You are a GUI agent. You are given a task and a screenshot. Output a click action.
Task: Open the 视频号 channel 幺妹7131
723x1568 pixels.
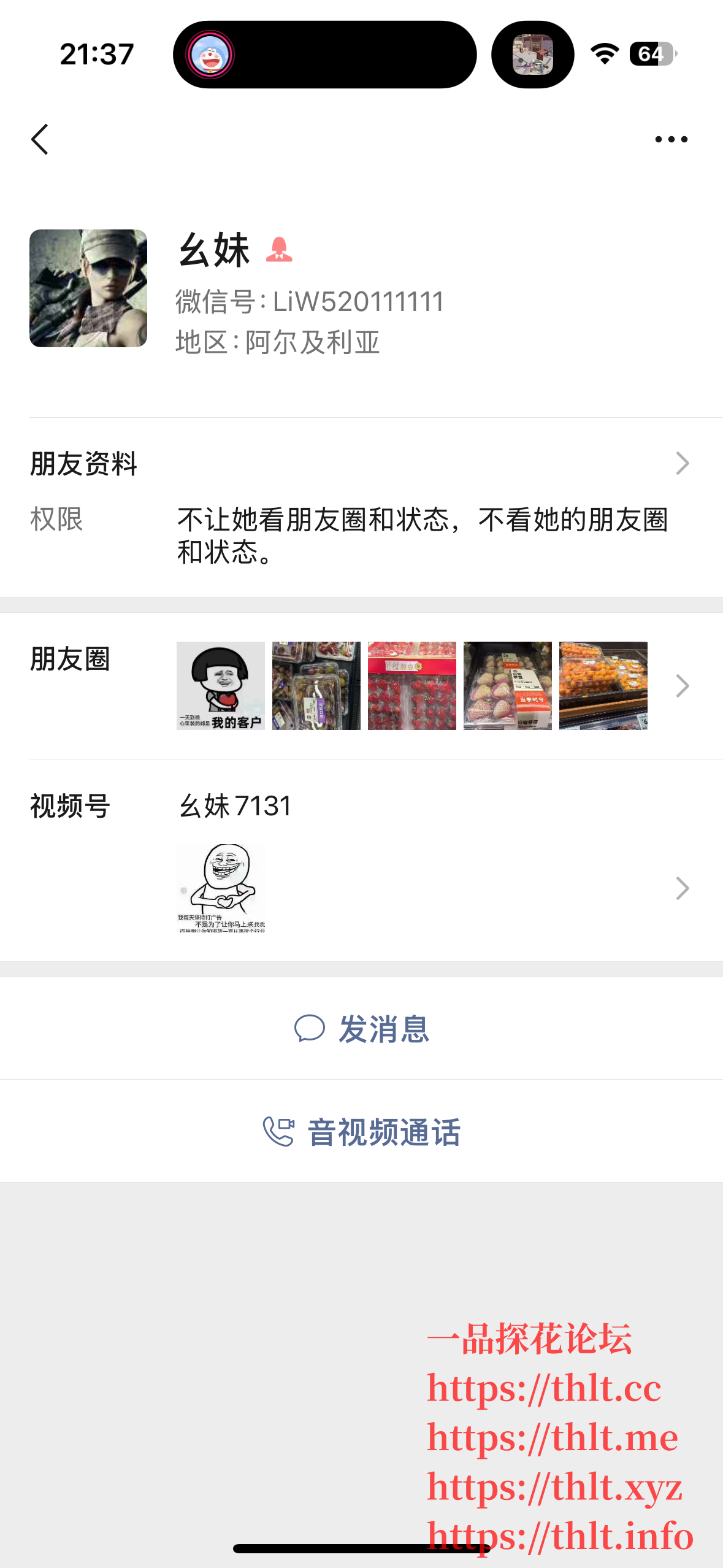click(x=361, y=859)
